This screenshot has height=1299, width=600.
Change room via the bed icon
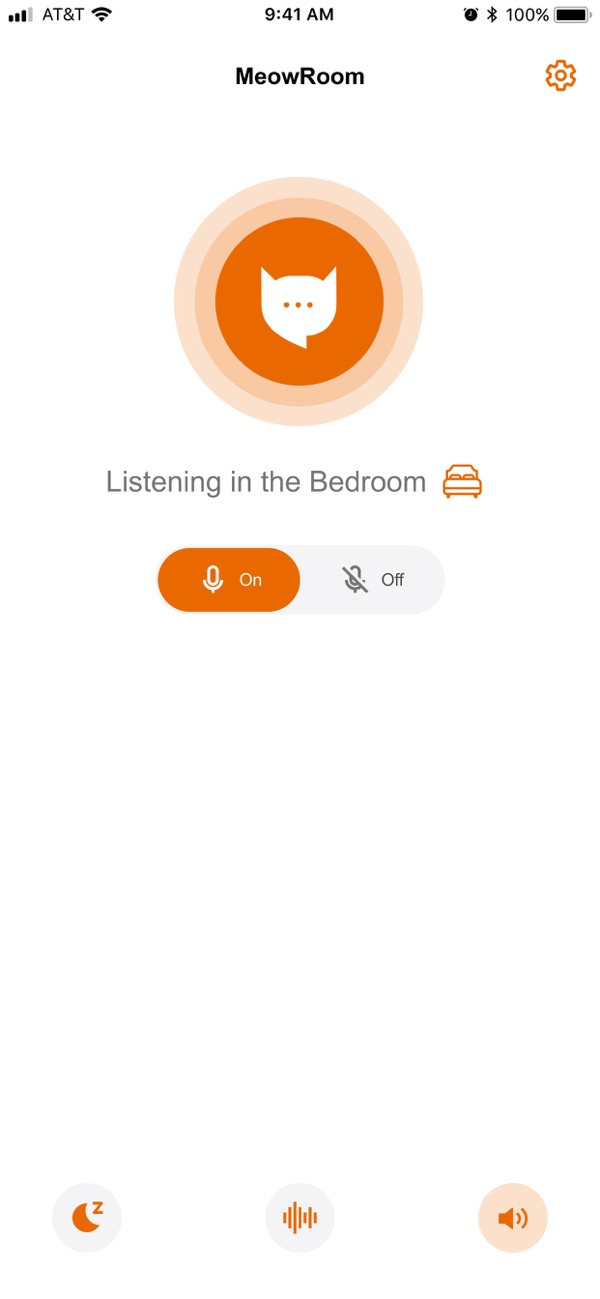tap(463, 482)
